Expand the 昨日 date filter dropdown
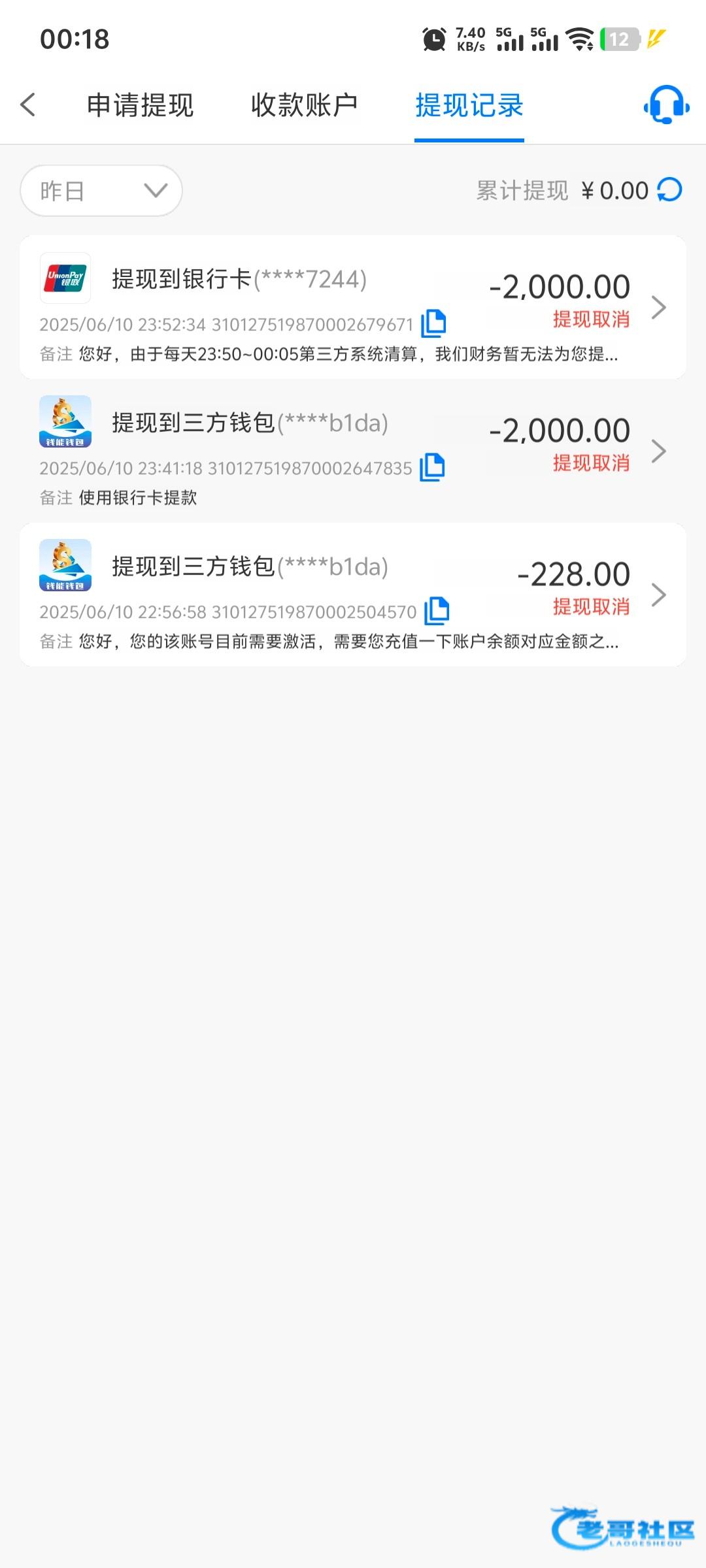This screenshot has height=1568, width=706. (101, 191)
